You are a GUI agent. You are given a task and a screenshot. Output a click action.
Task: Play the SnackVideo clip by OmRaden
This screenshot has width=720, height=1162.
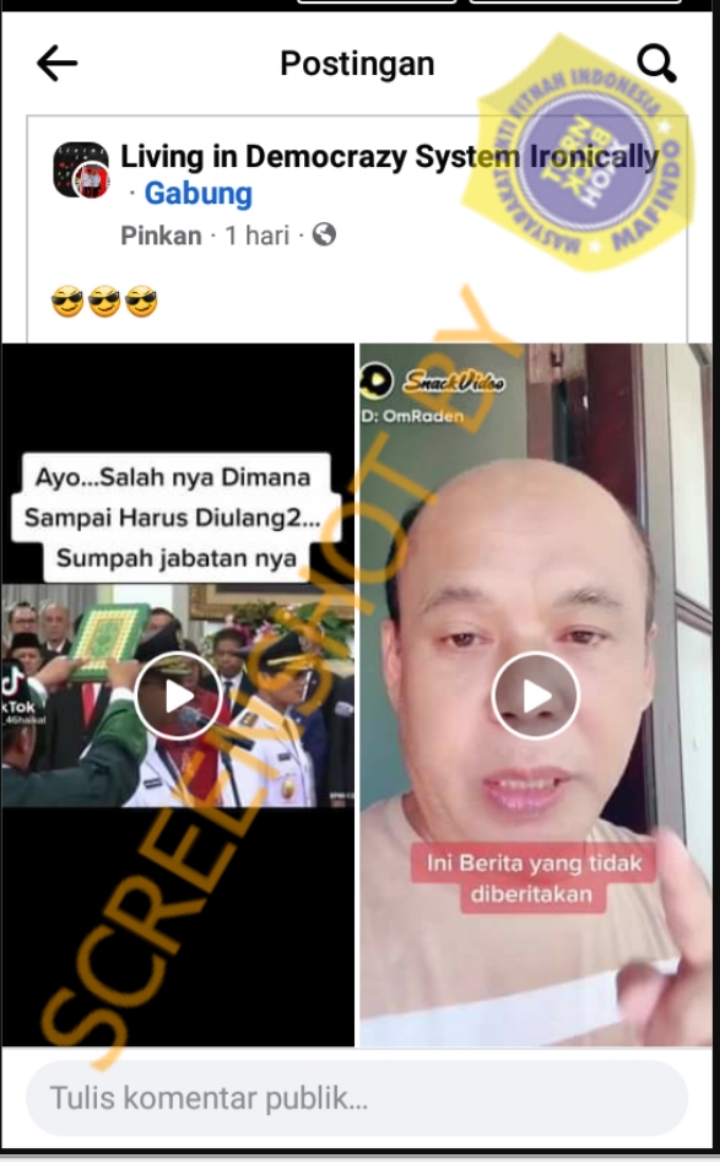tap(535, 695)
